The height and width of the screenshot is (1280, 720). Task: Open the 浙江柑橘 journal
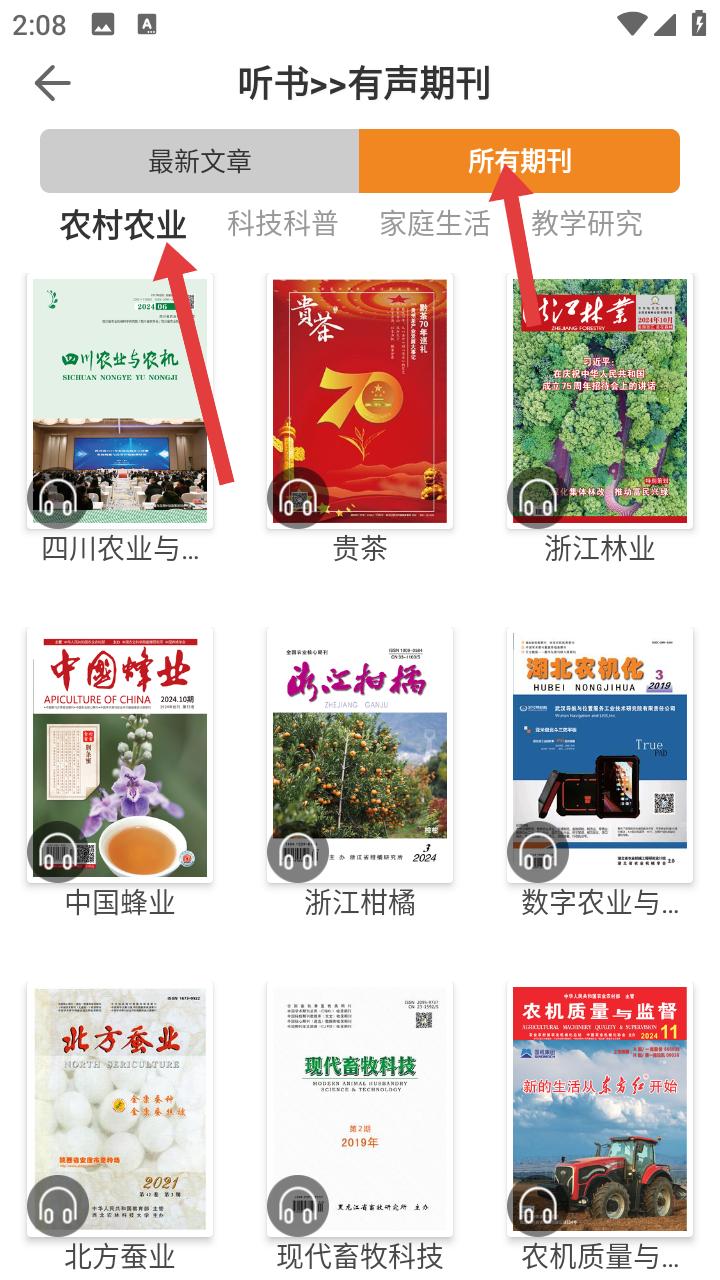(x=360, y=755)
